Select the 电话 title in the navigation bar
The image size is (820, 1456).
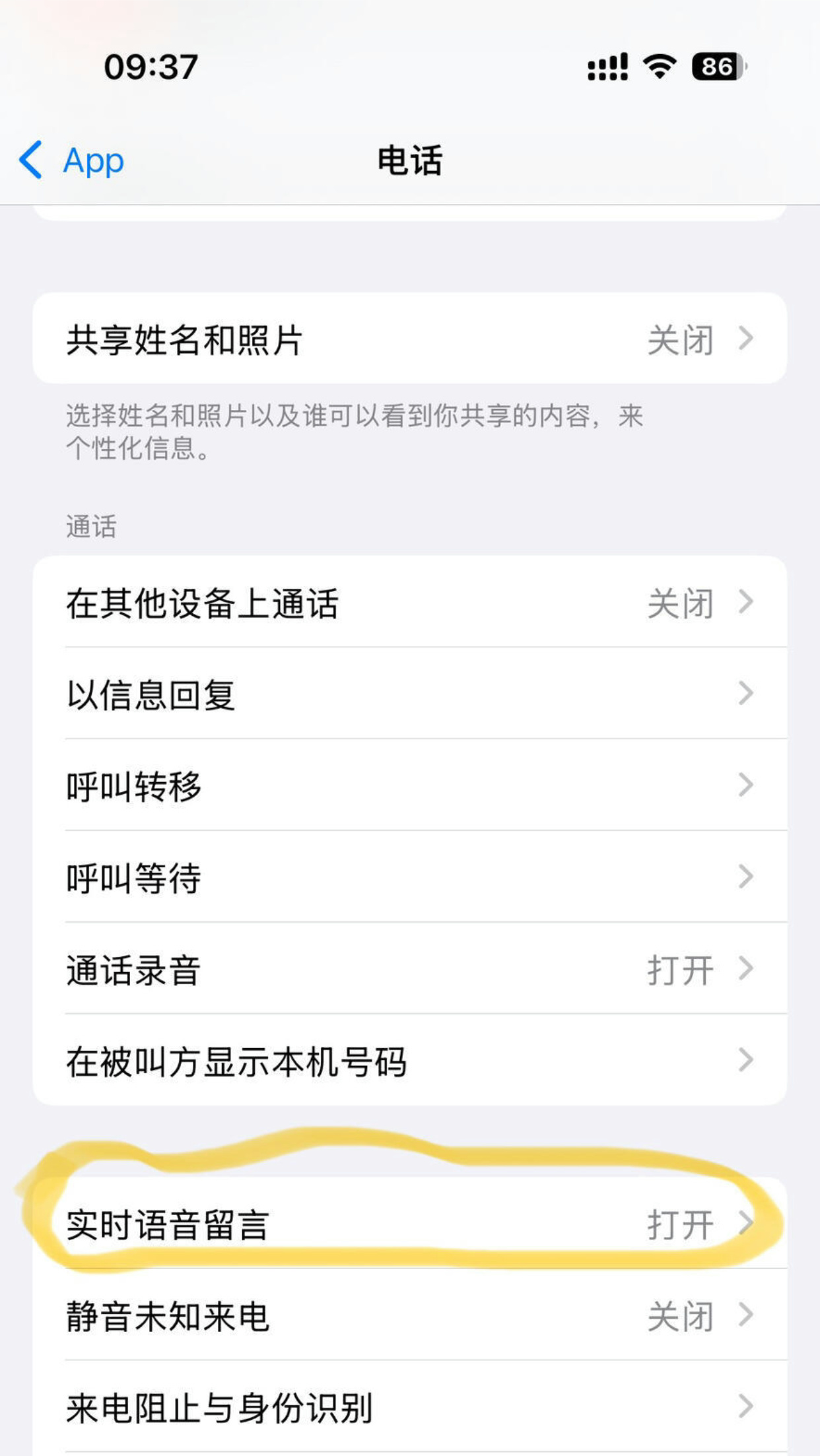409,160
